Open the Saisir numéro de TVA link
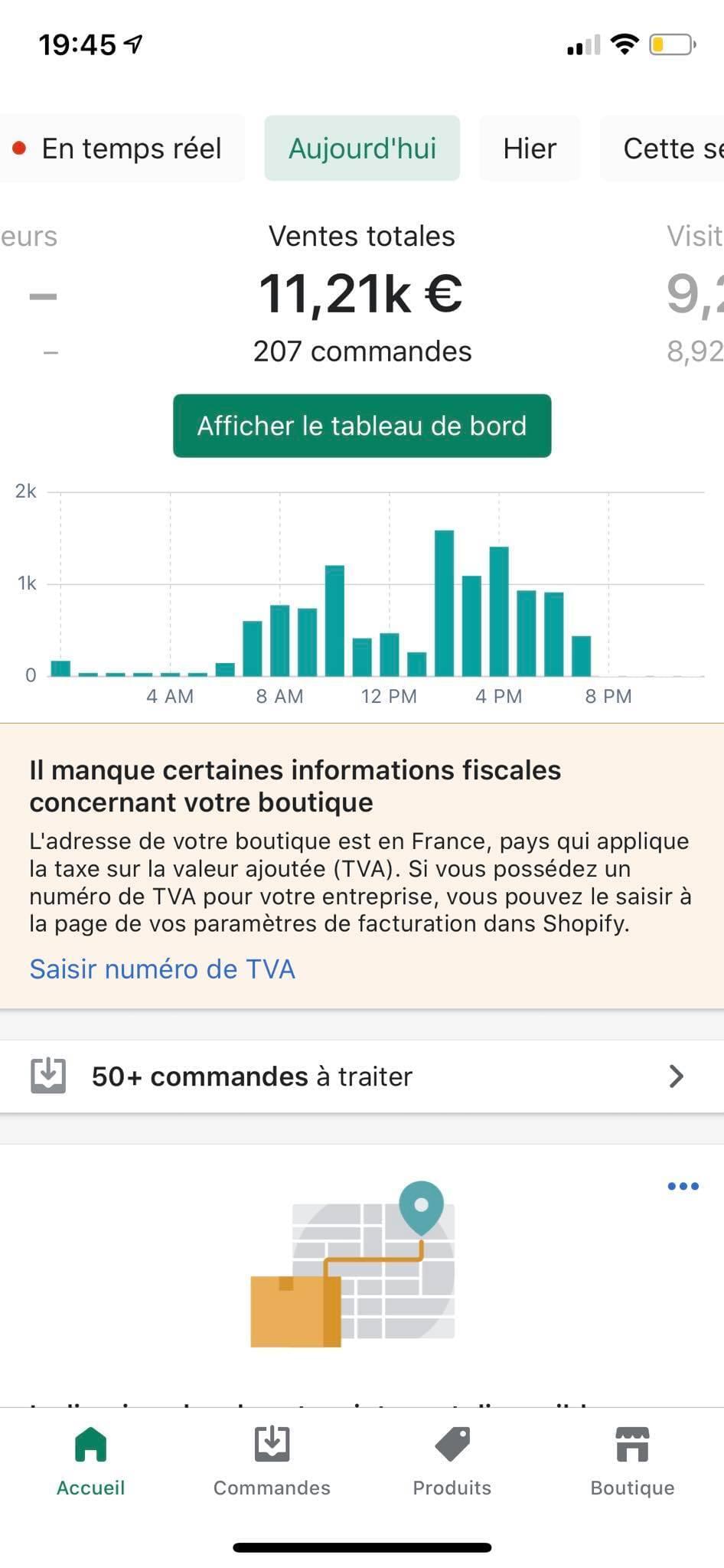 pos(162,969)
